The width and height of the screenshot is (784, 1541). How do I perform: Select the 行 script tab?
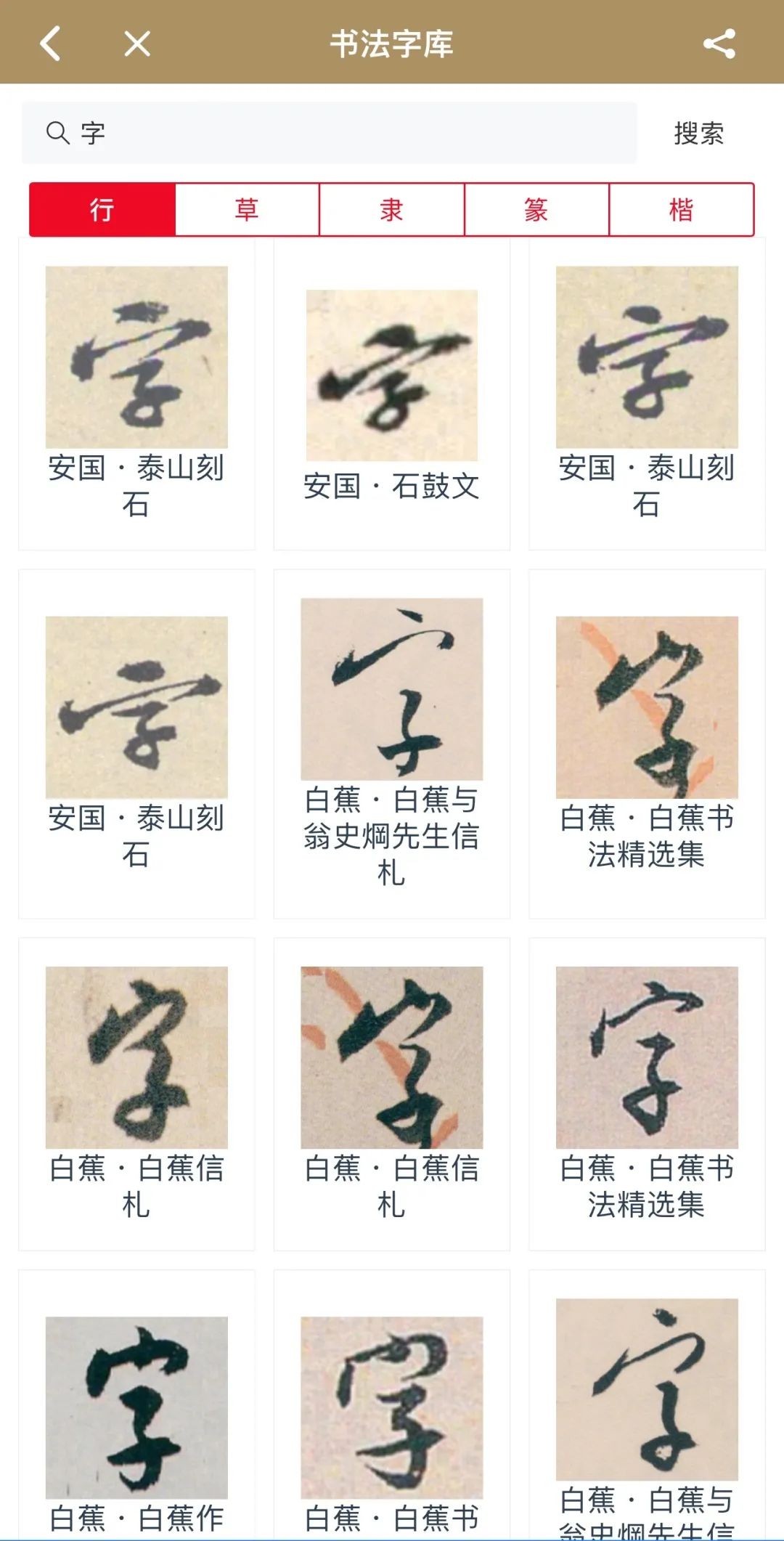(102, 210)
